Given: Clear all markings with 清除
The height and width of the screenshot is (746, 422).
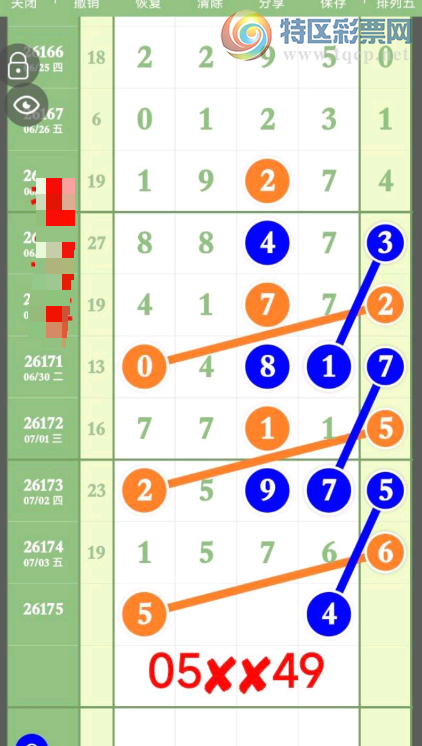Looking at the screenshot, I should pos(210,4).
